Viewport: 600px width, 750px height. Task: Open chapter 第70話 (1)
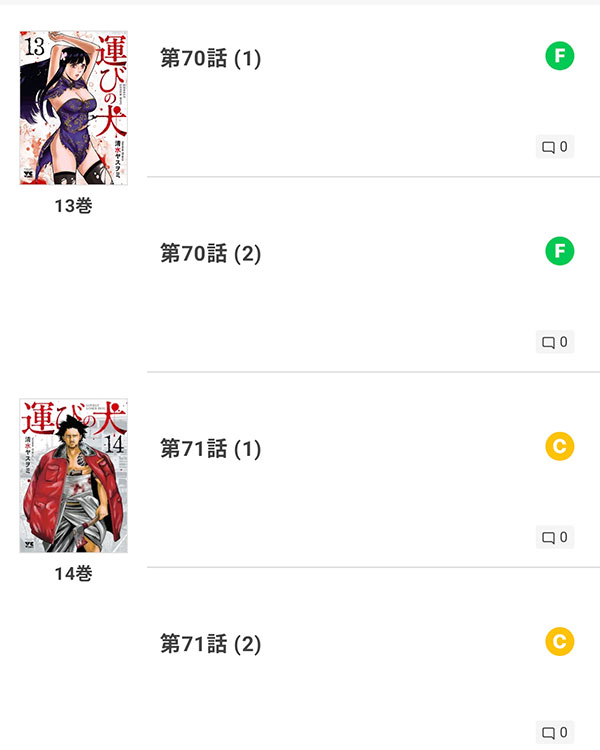211,59
